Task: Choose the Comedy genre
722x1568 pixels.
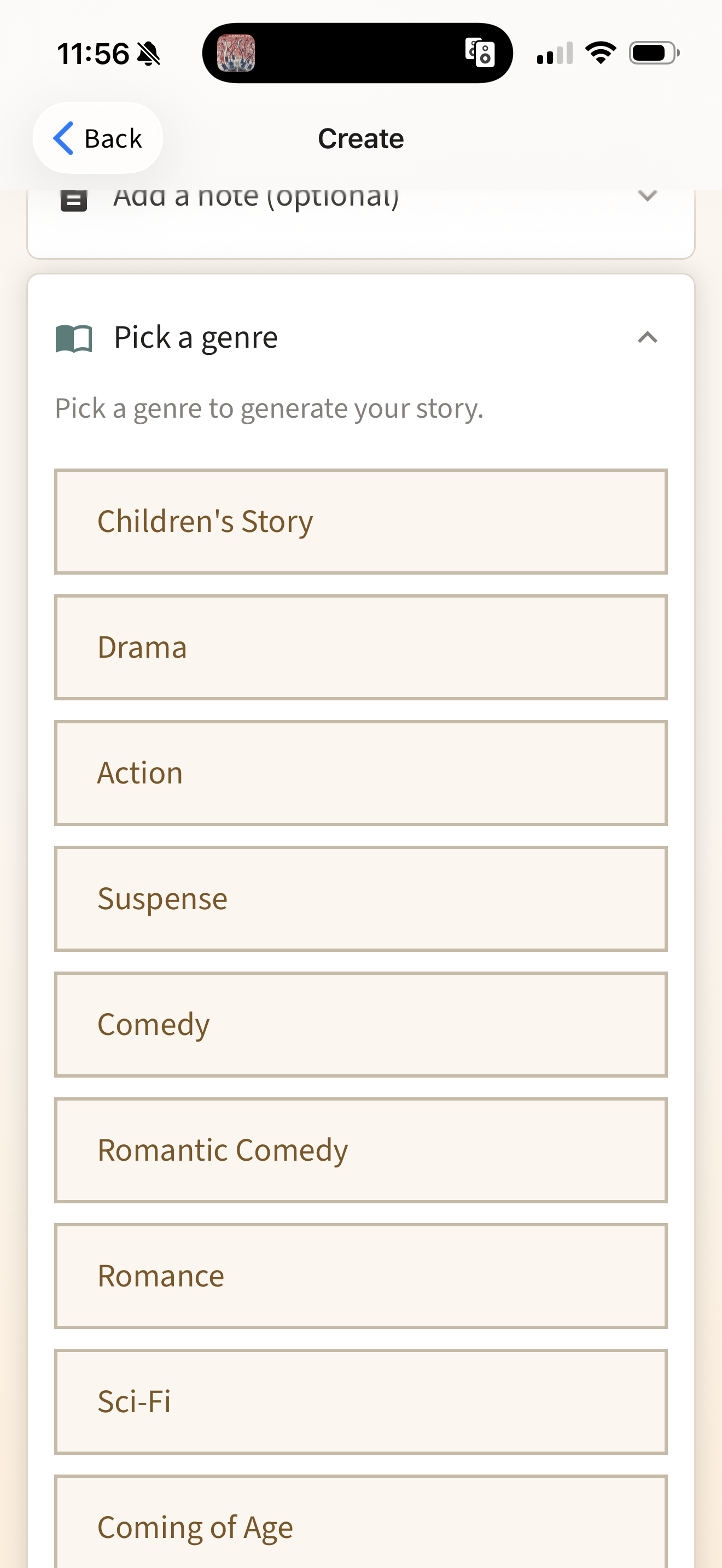Action: 360,1025
